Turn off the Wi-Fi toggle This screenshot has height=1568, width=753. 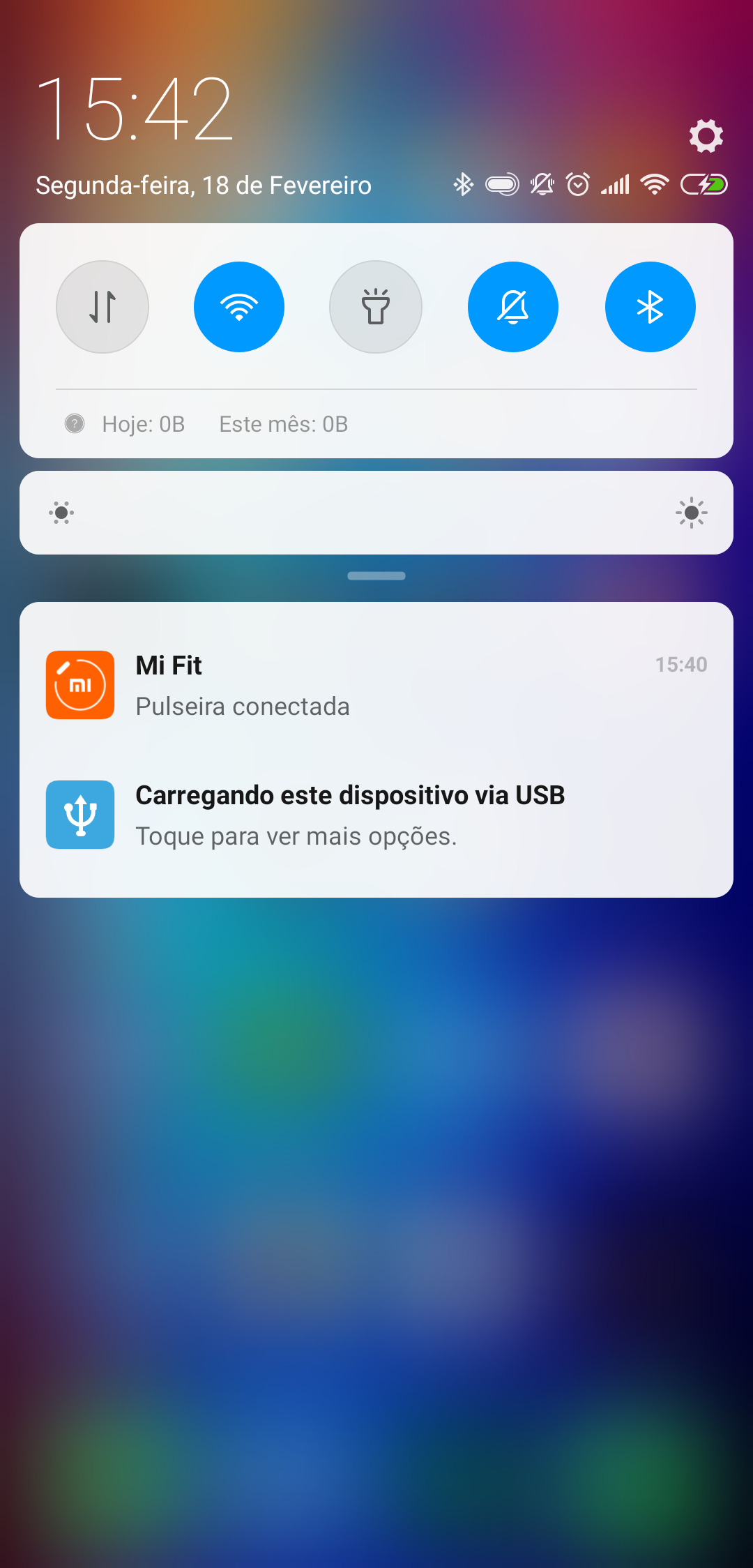(239, 307)
